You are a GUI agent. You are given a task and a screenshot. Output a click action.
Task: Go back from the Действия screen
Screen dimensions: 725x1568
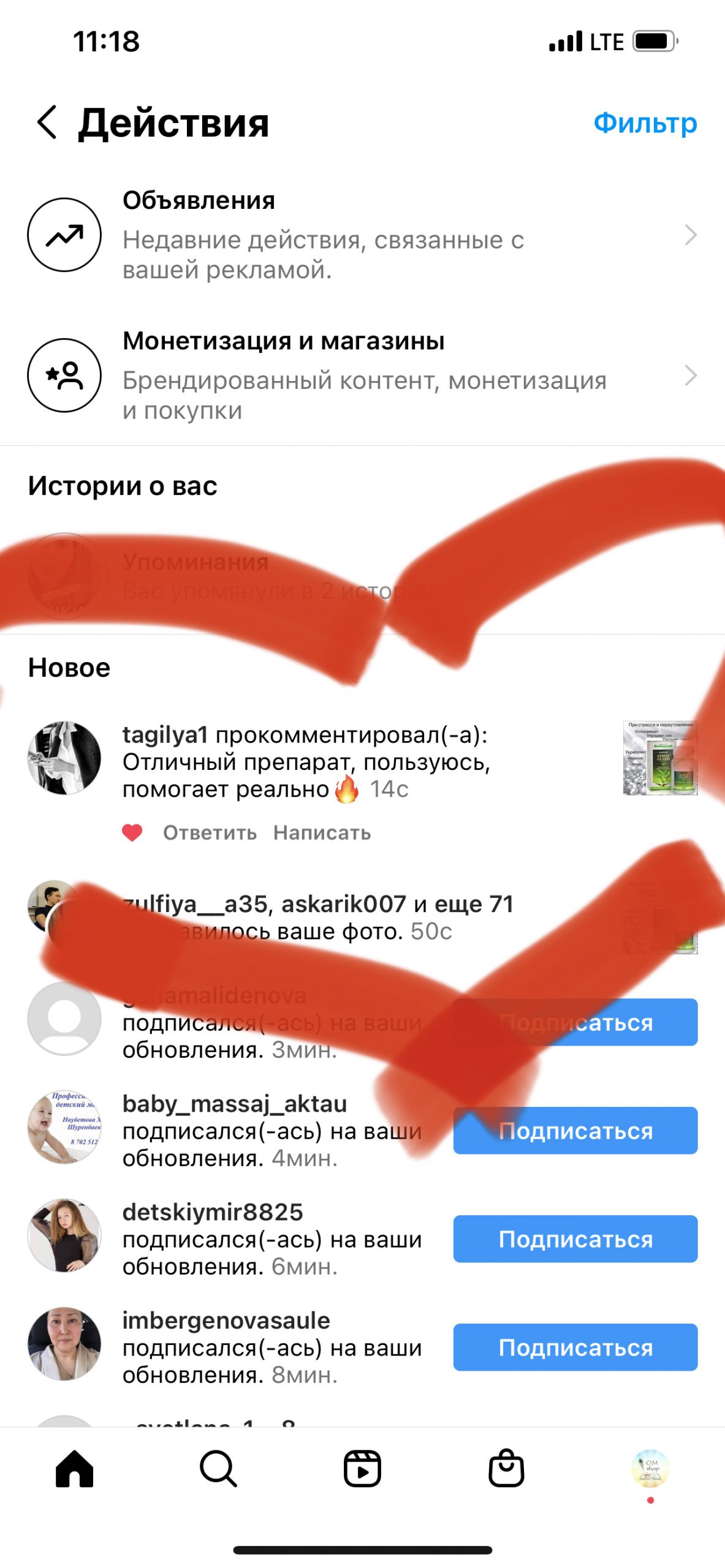click(47, 122)
